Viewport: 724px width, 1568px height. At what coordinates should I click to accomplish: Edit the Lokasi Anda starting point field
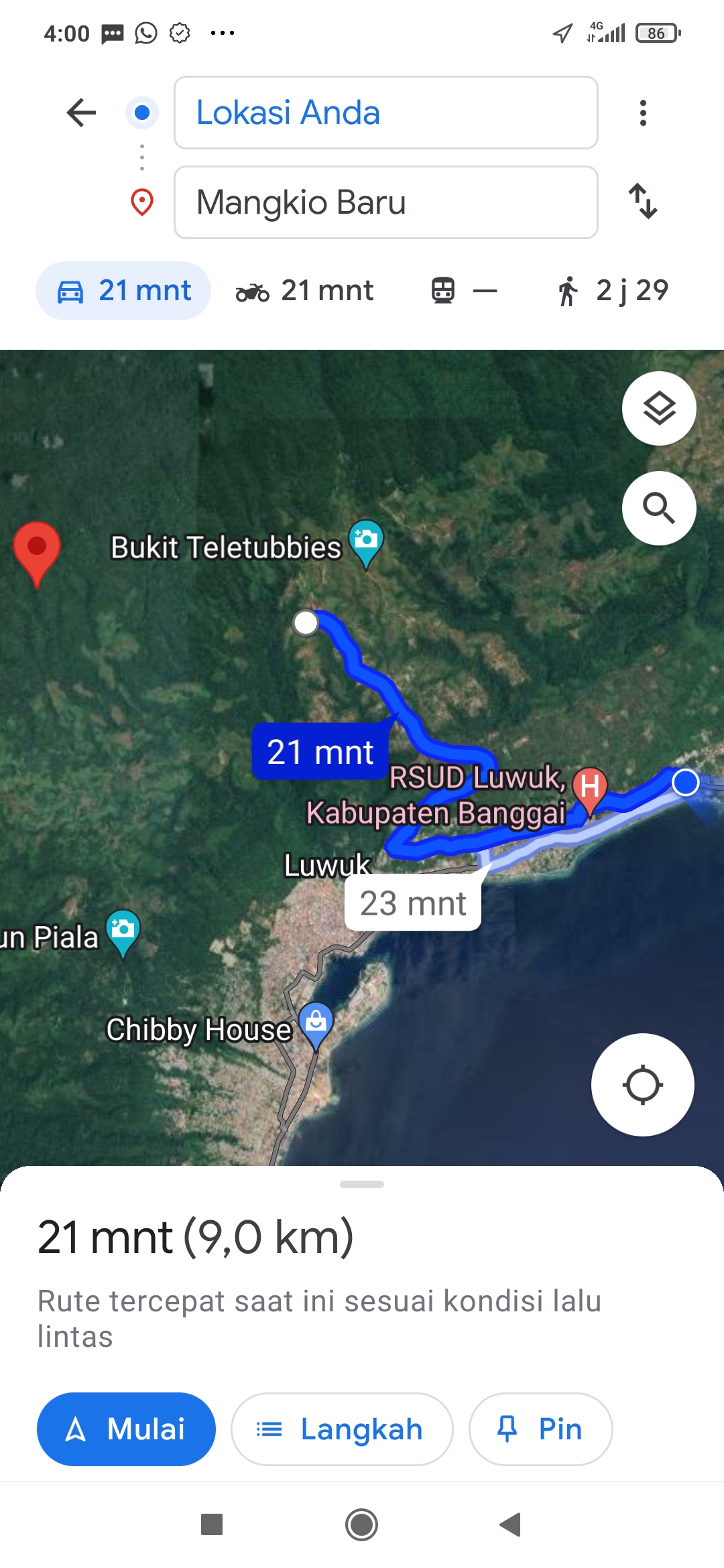pos(386,113)
